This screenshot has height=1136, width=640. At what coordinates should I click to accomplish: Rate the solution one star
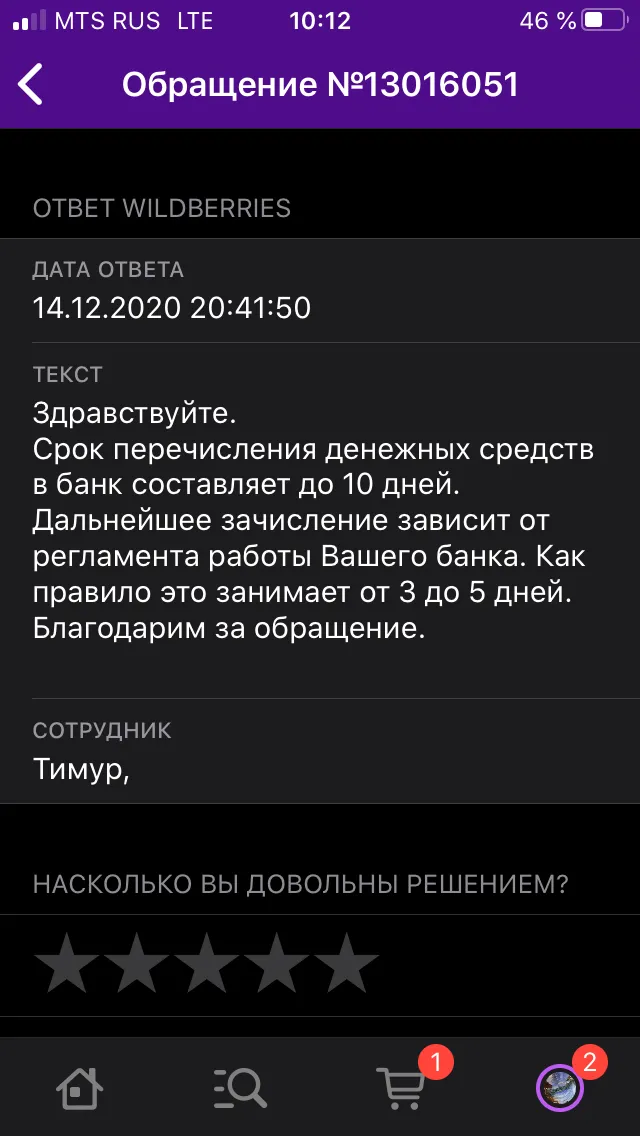[67, 964]
